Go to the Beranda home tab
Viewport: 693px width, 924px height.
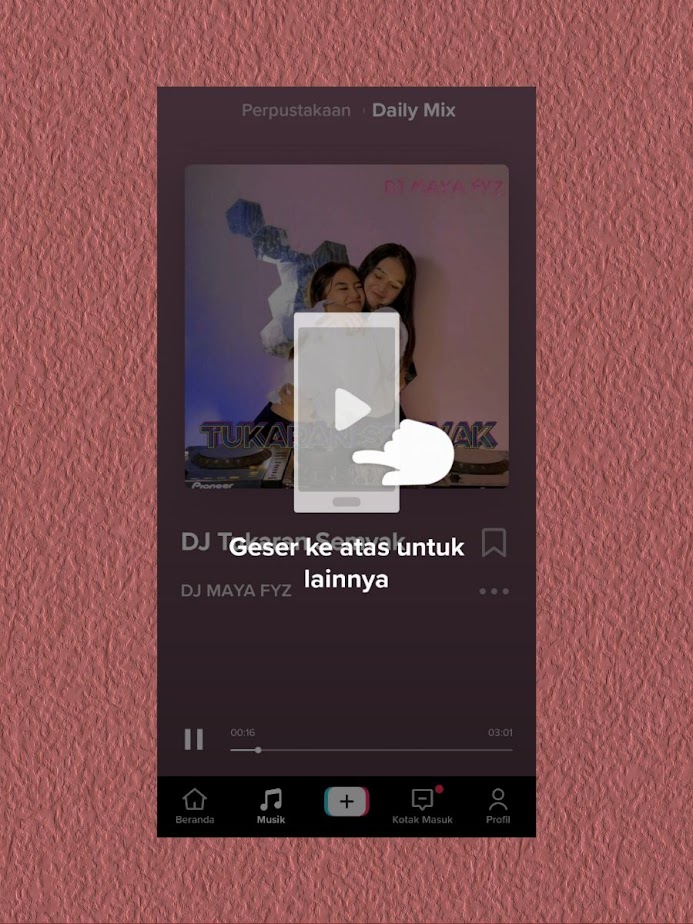(195, 805)
